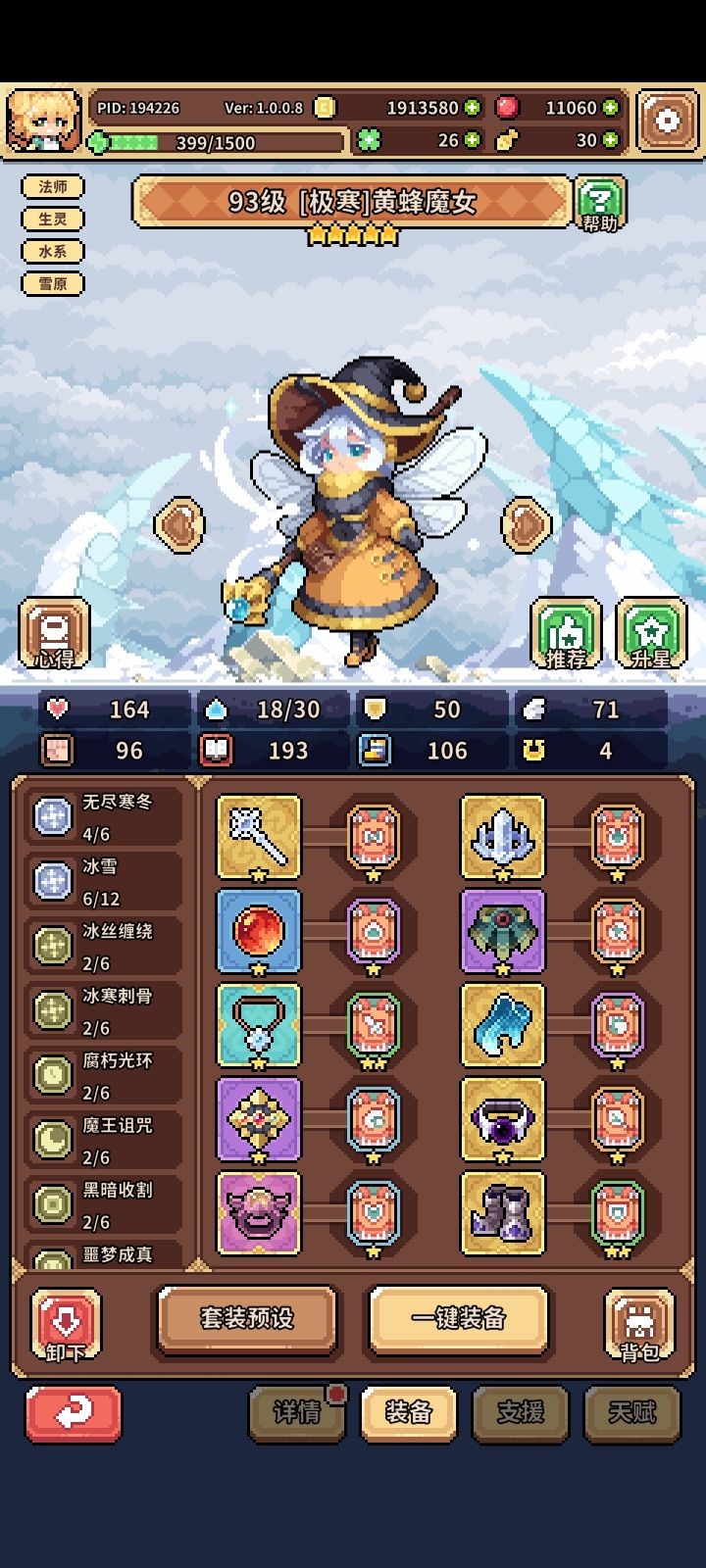The image size is (706, 1568).
Task: Click the green character health bar
Action: tap(132, 142)
